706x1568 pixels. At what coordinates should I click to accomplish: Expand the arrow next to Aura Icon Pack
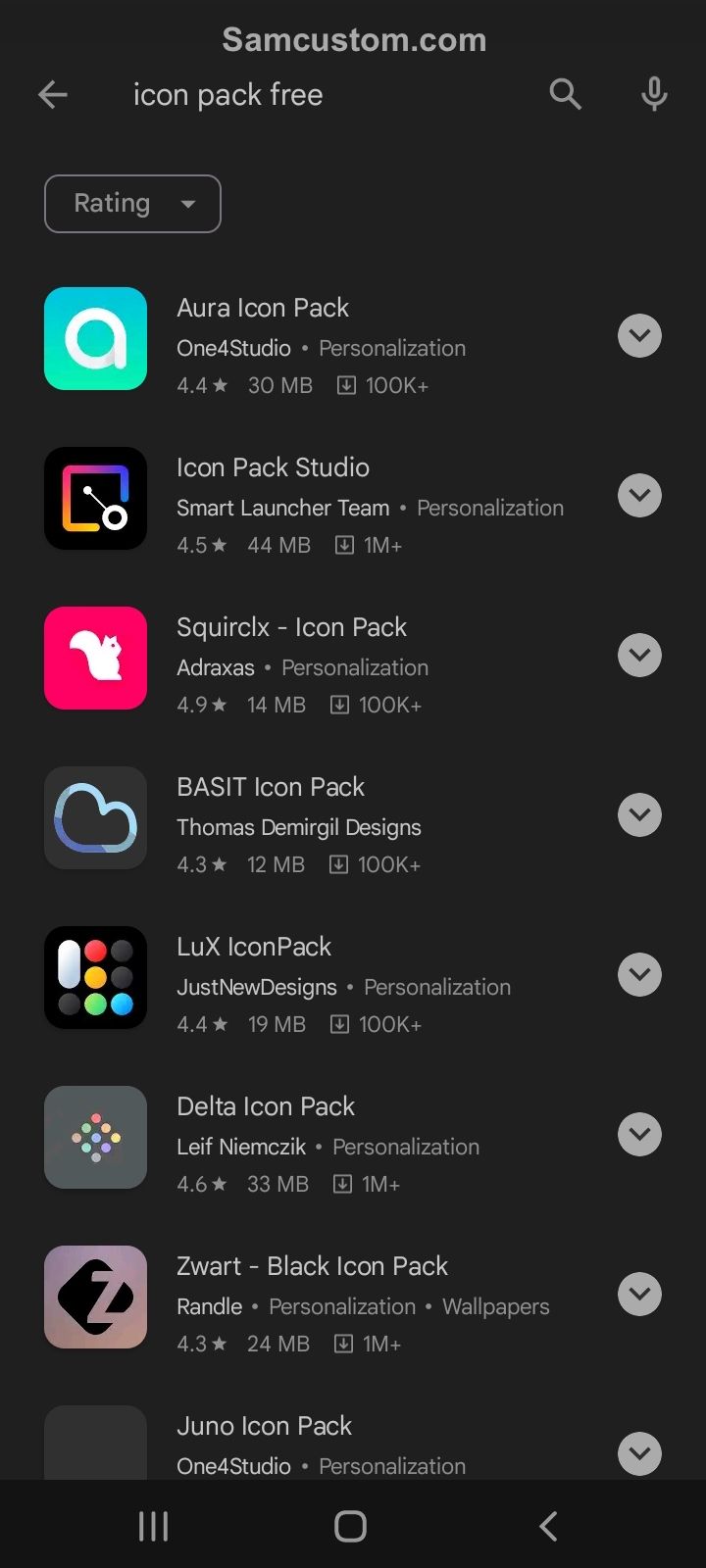click(x=639, y=336)
